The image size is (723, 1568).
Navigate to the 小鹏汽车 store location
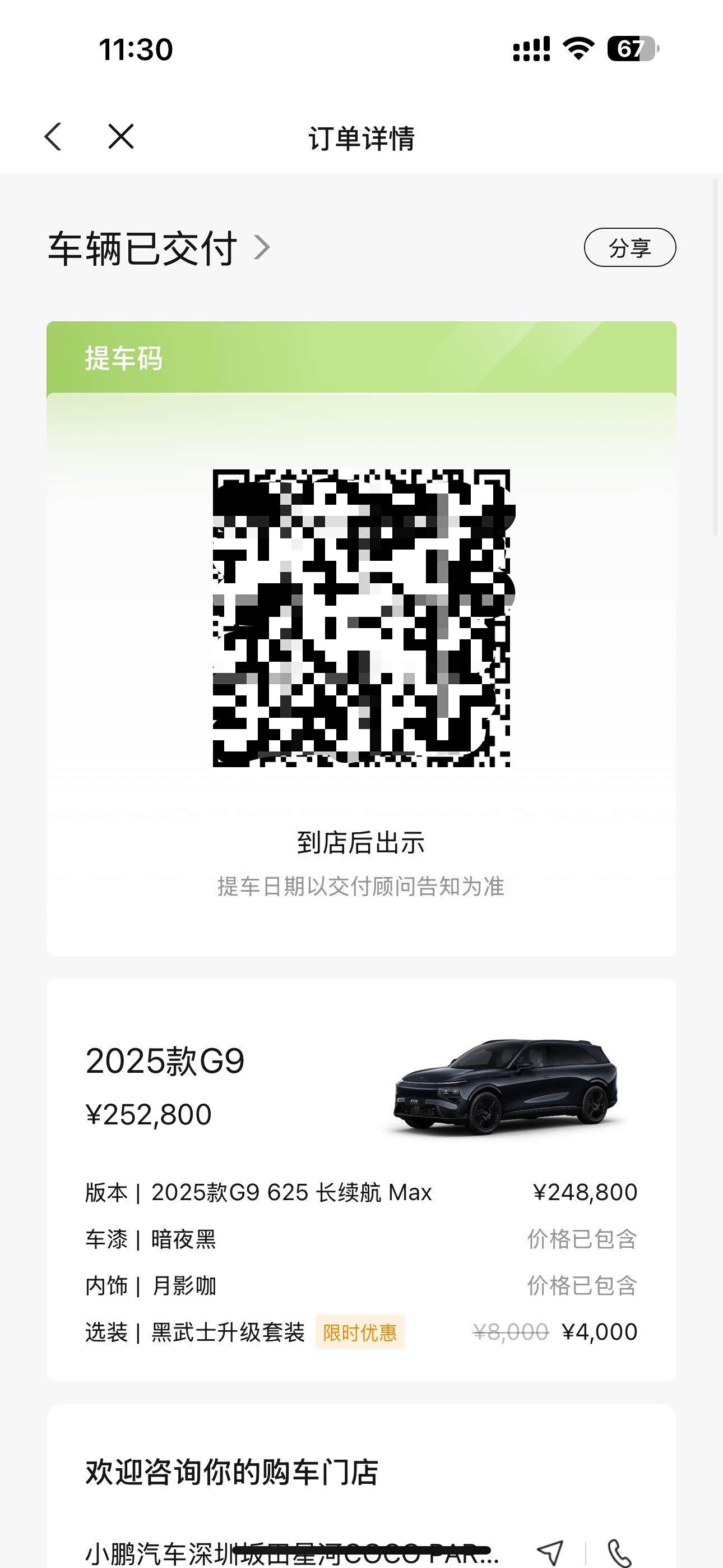550,1553
